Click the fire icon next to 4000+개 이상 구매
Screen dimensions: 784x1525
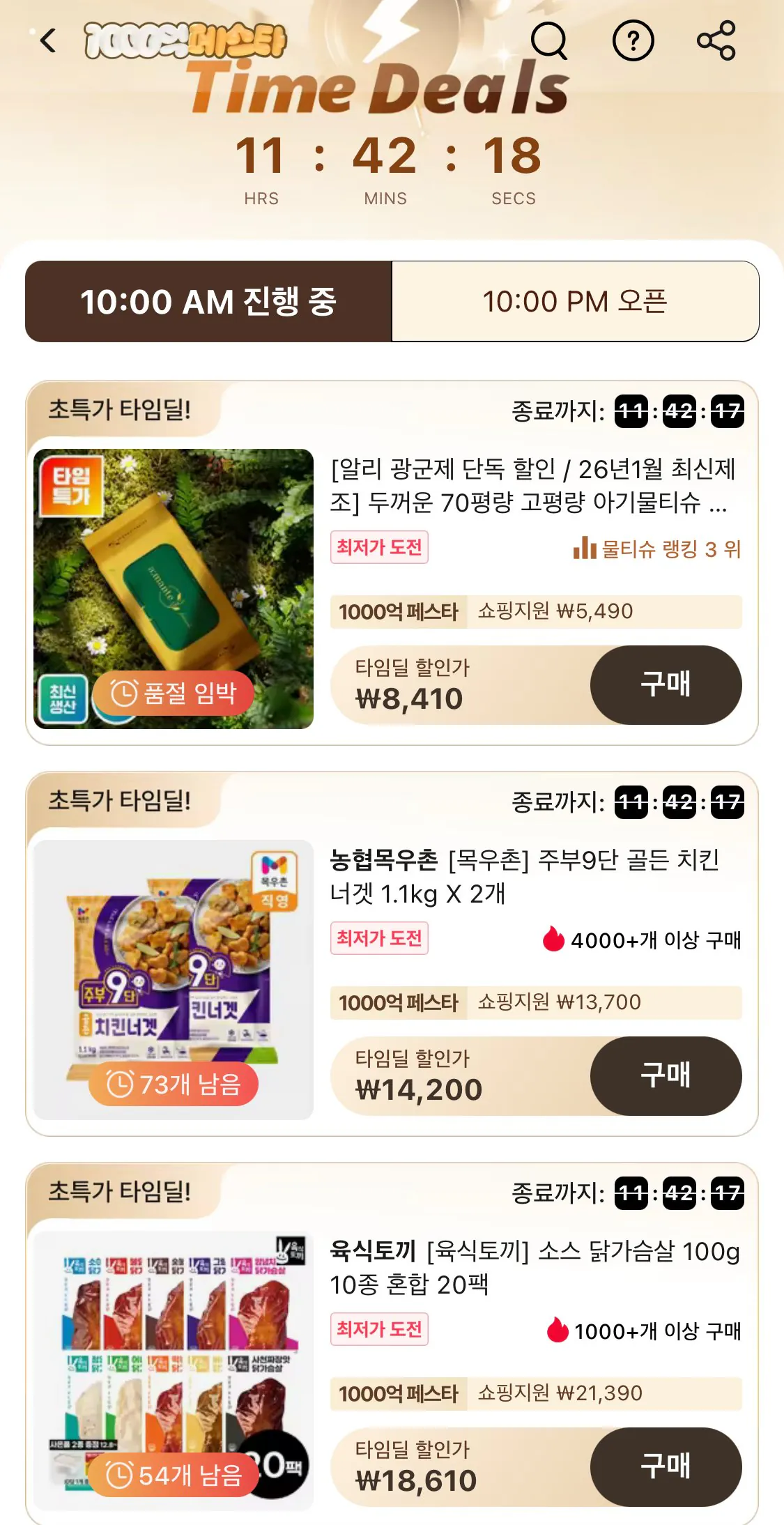pos(554,940)
